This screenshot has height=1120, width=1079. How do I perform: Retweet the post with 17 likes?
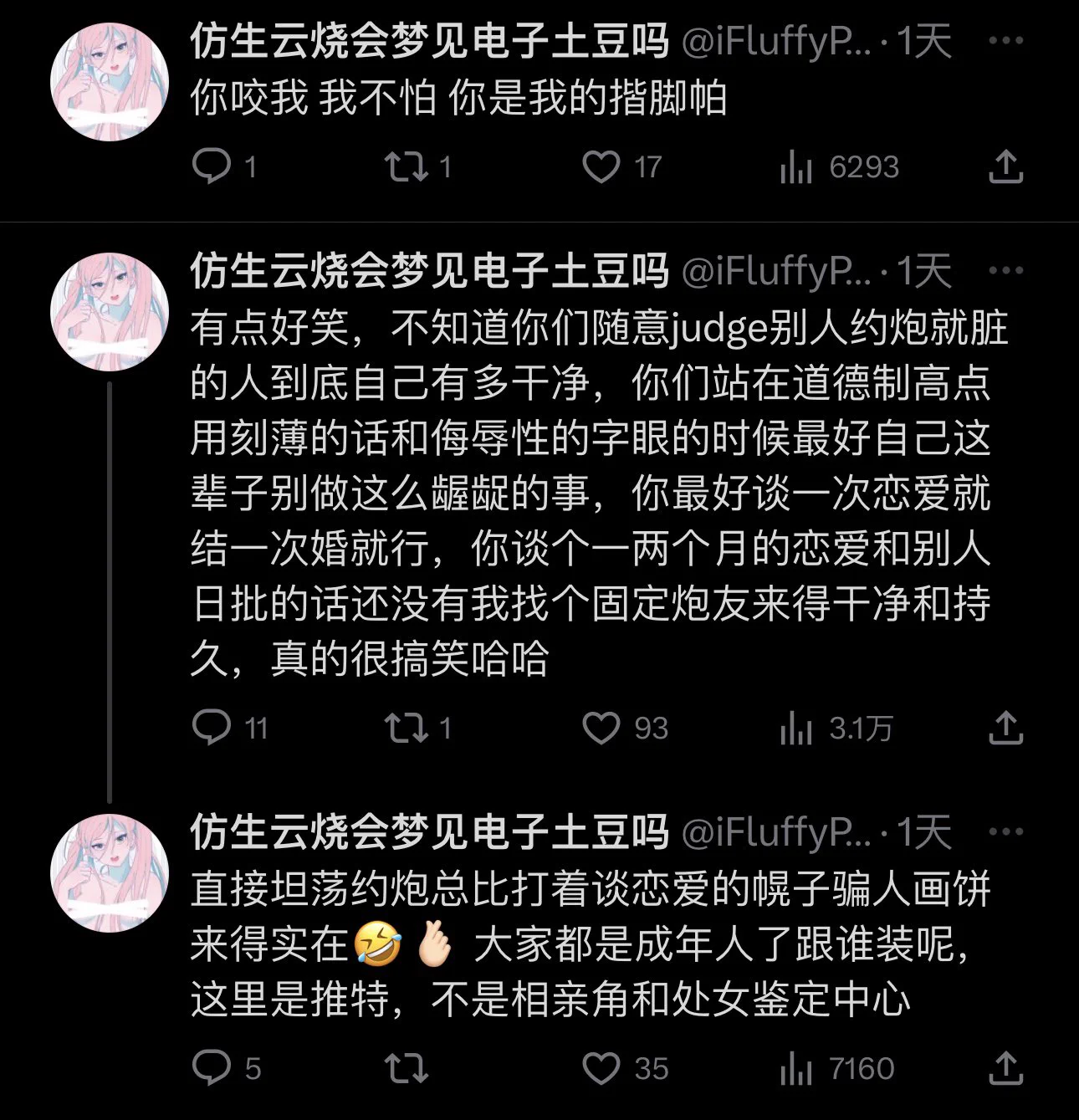pos(407,166)
